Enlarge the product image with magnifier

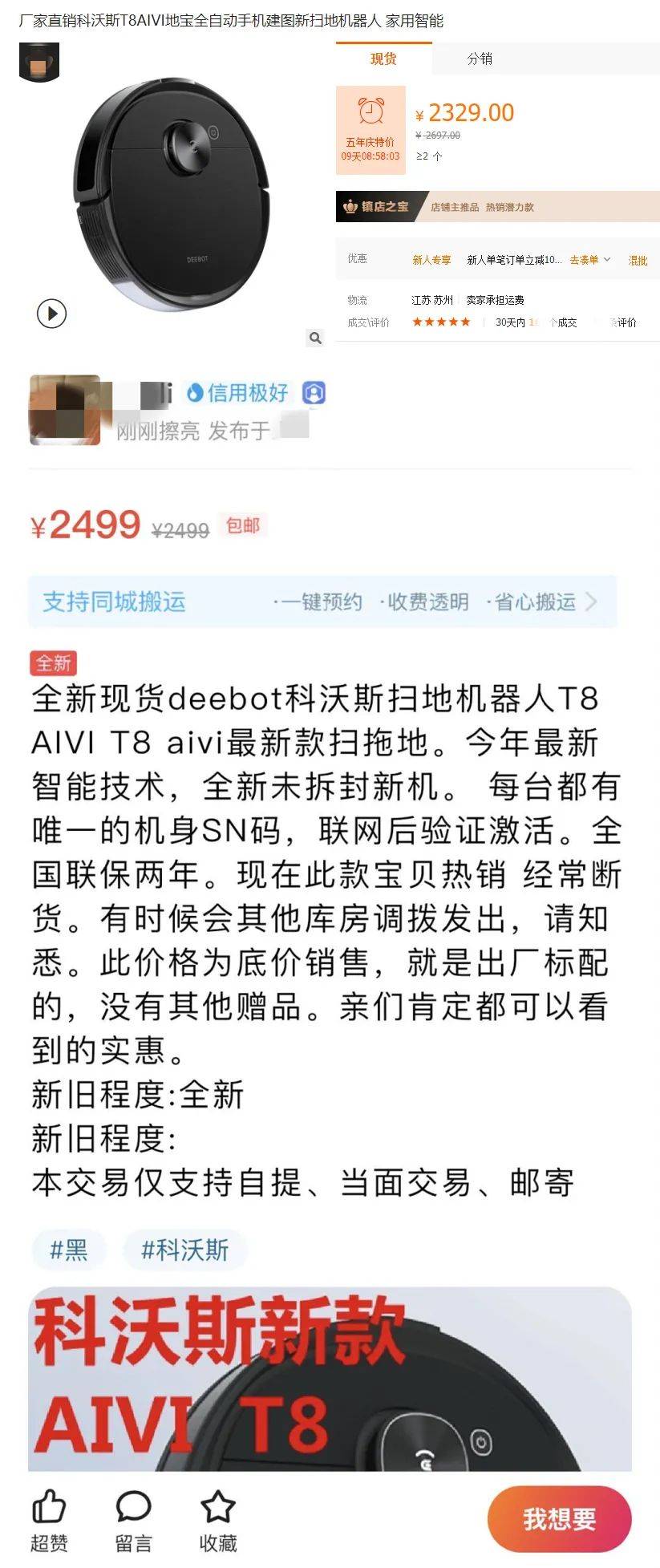[315, 338]
